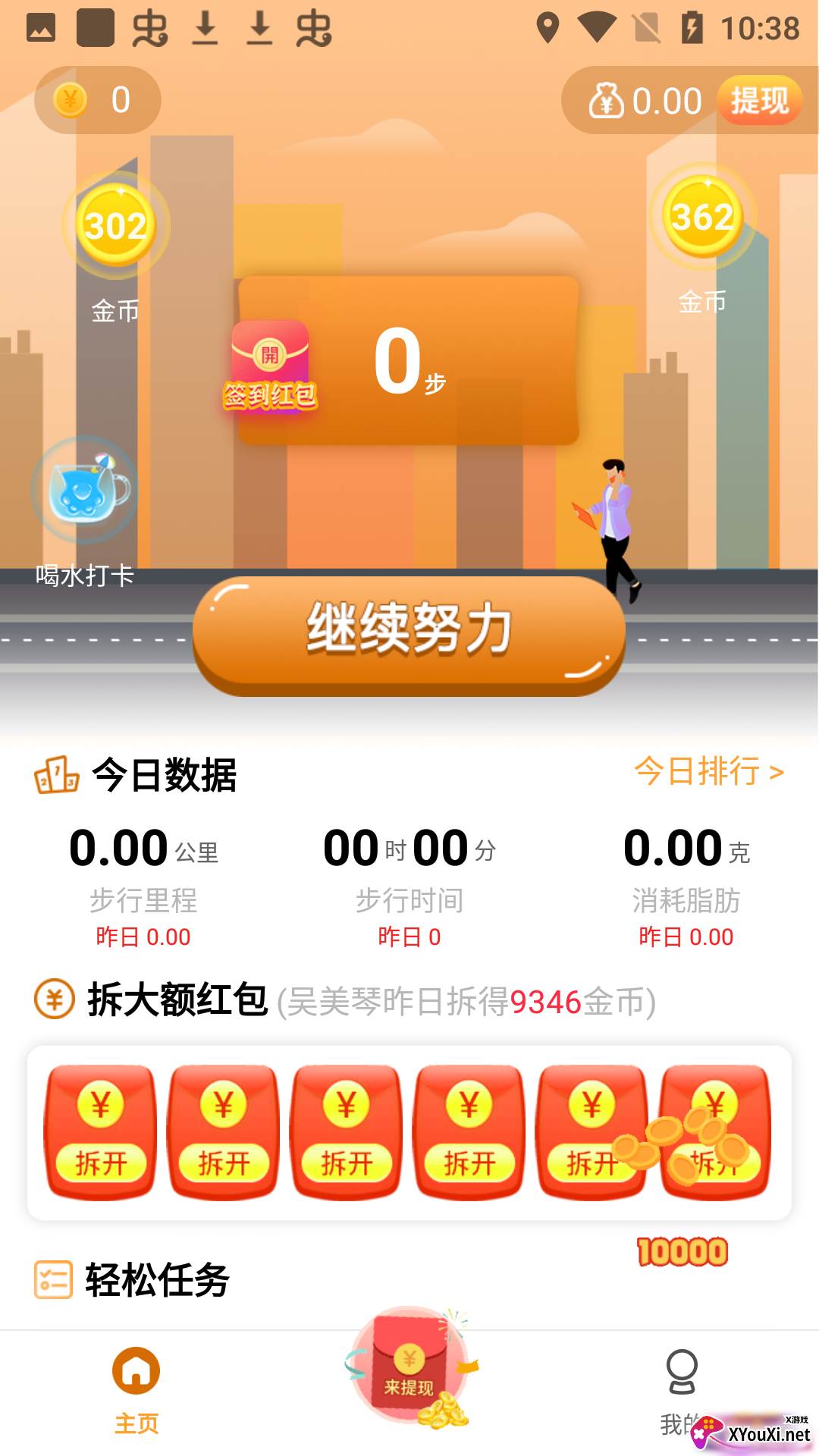Image resolution: width=819 pixels, height=1456 pixels.
Task: Open 今日排行 ranking link
Action: click(x=709, y=771)
